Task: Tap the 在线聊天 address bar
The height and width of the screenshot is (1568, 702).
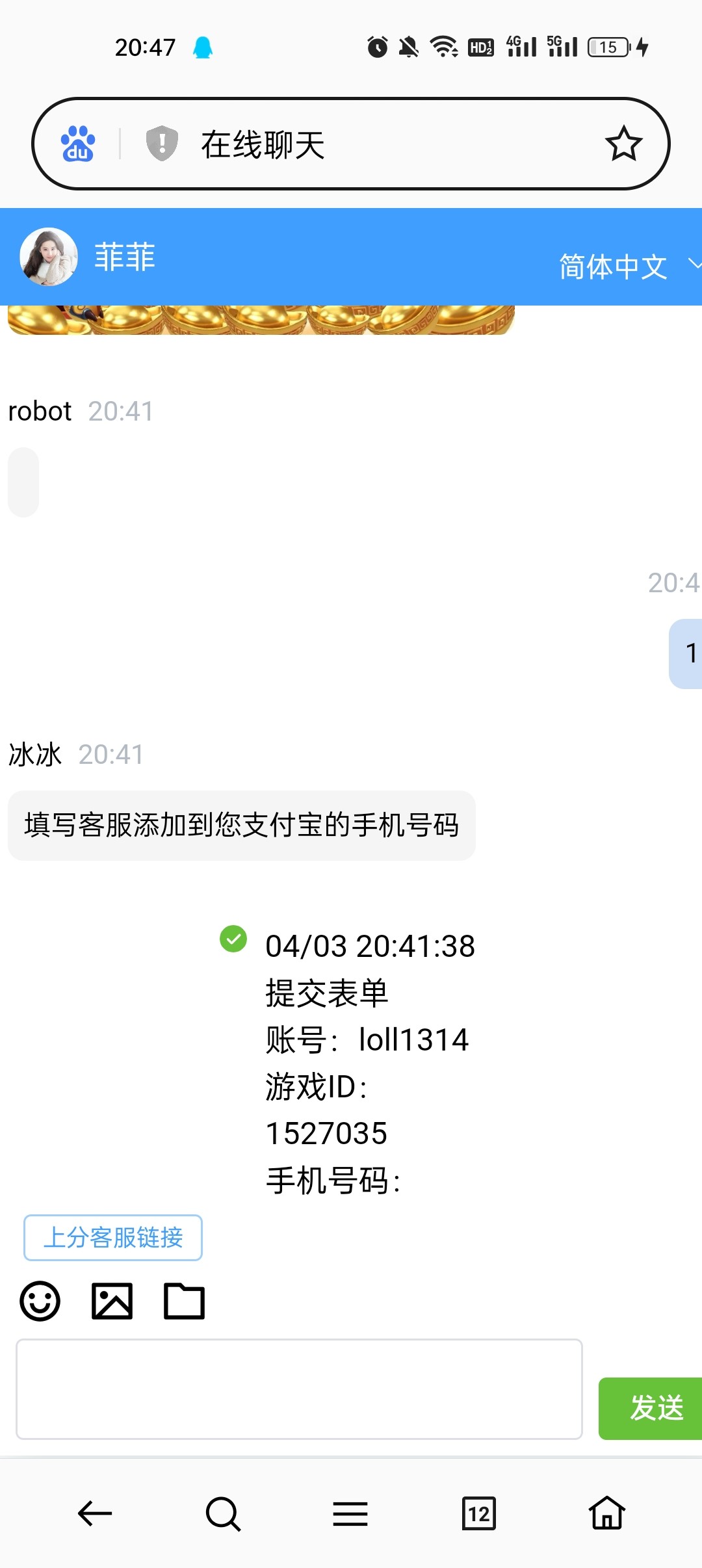Action: click(364, 144)
